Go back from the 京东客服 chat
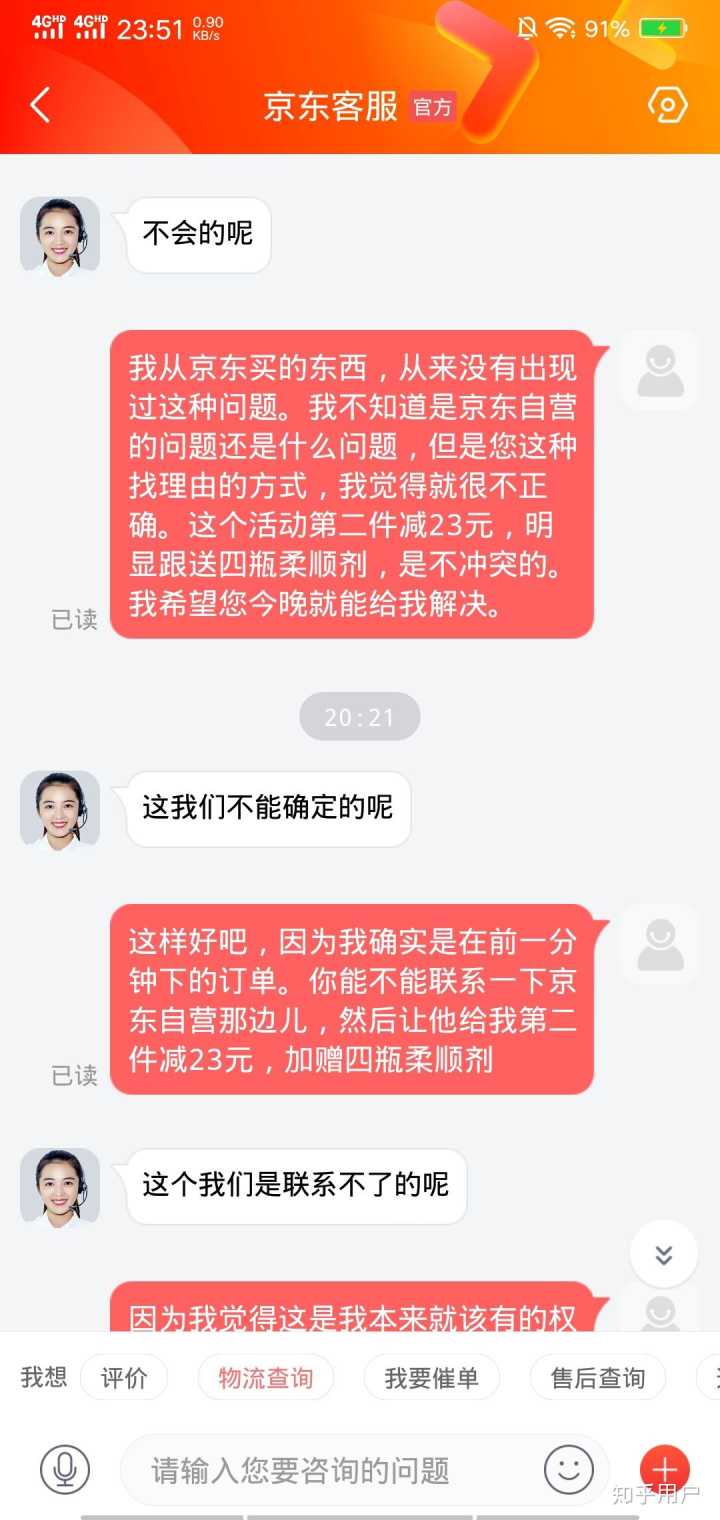Viewport: 720px width, 1520px height. tap(40, 104)
